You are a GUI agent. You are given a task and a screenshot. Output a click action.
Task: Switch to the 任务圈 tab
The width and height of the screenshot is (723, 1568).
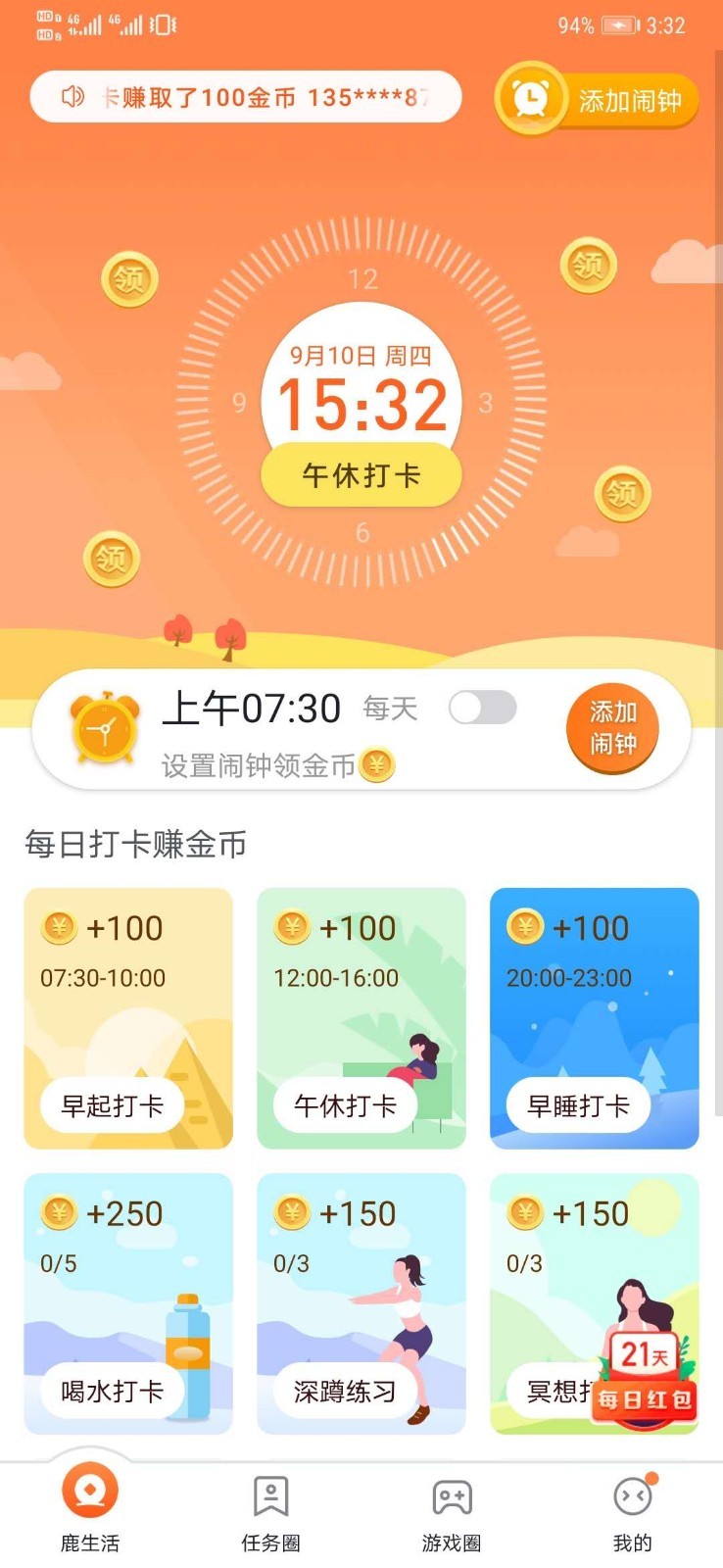click(x=270, y=1512)
